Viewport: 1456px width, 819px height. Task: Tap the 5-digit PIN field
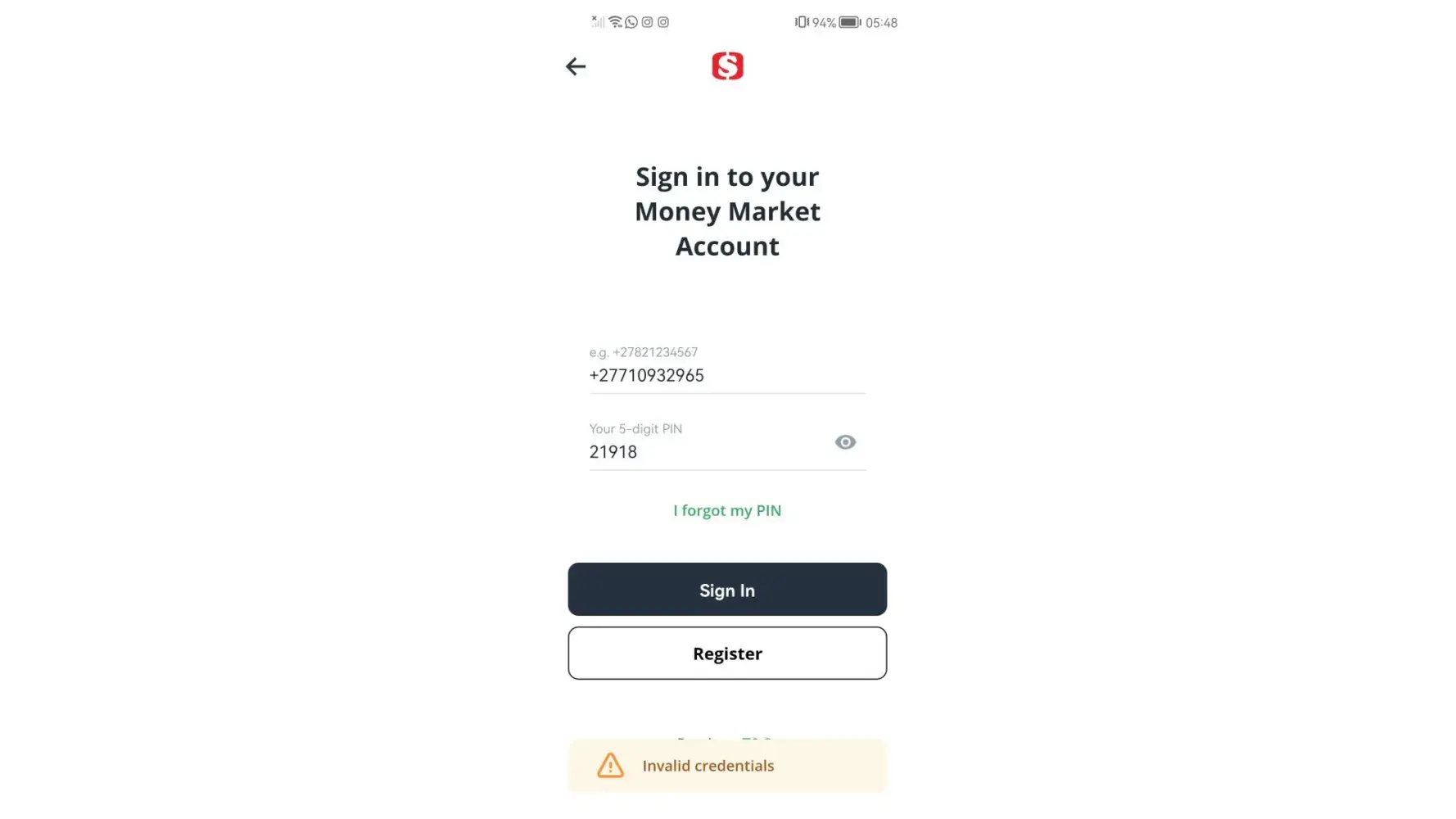pyautogui.click(x=704, y=451)
